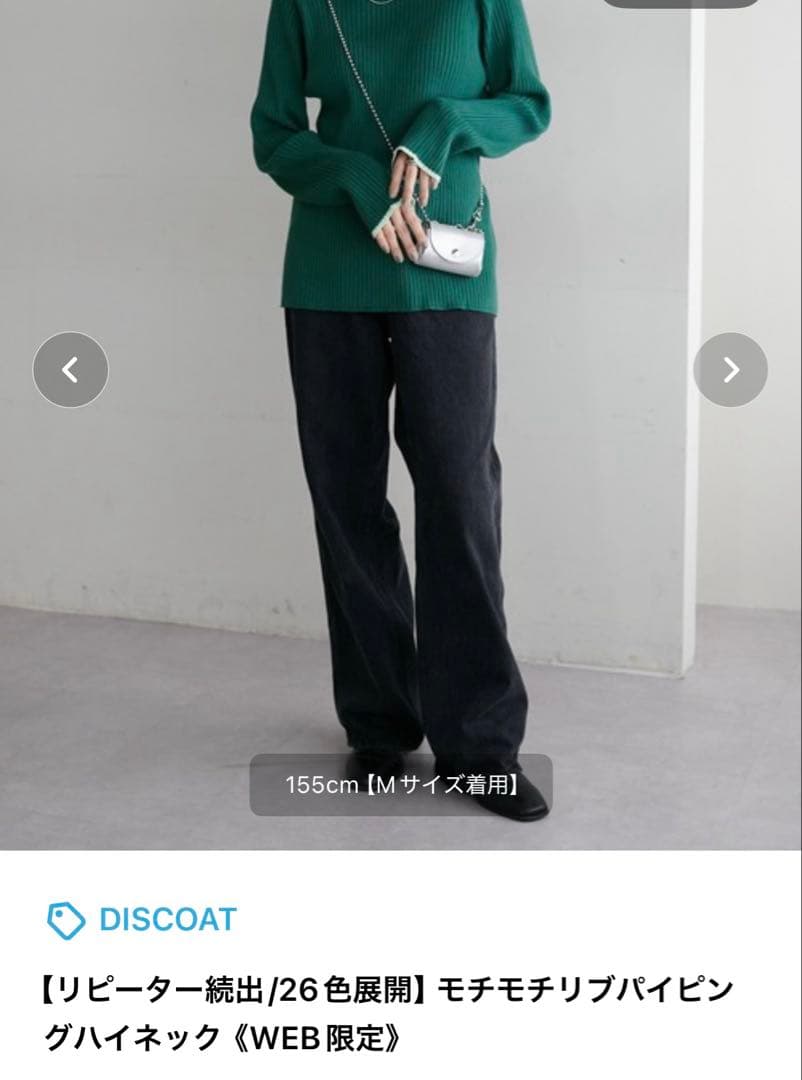
Task: Go to the previous product photo
Action: [x=70, y=370]
